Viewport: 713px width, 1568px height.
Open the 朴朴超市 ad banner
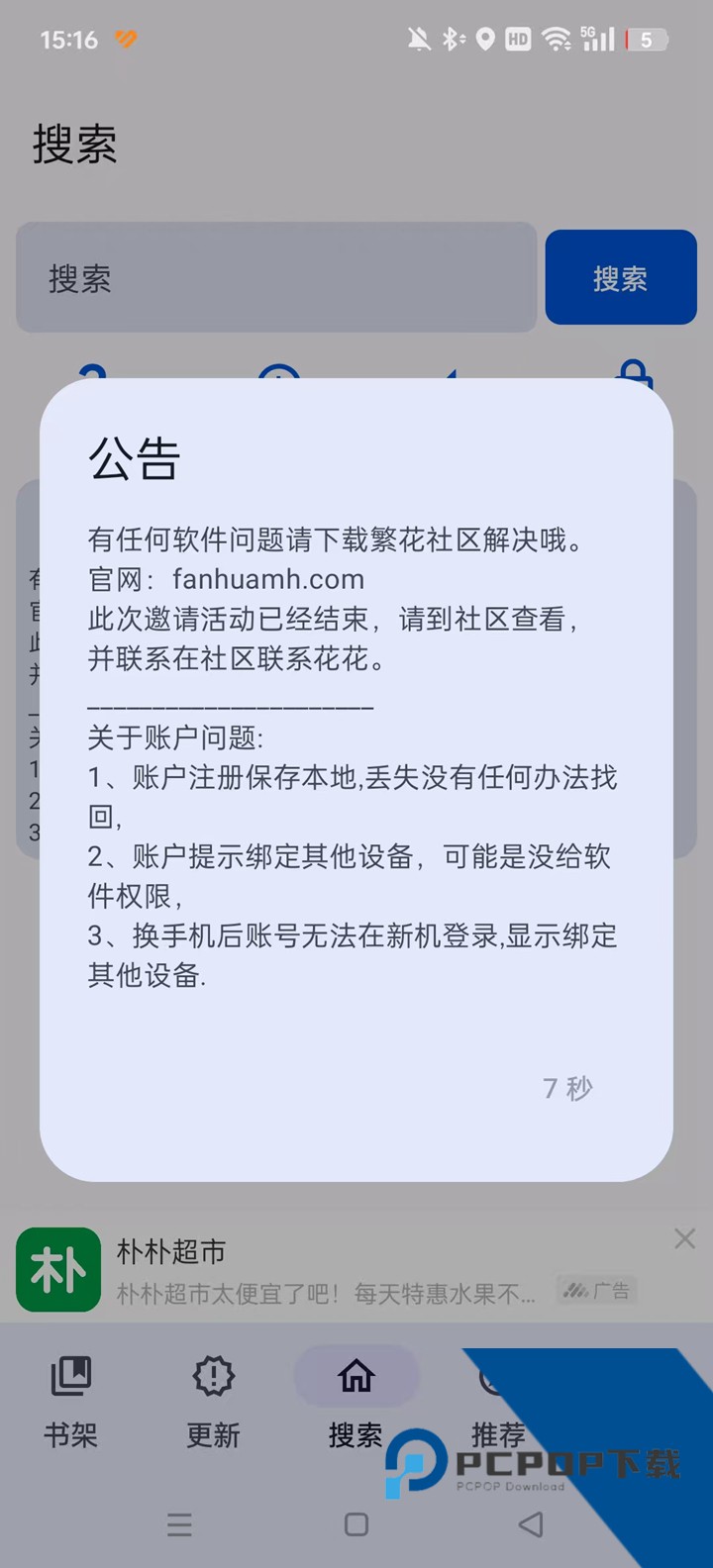coord(297,1271)
